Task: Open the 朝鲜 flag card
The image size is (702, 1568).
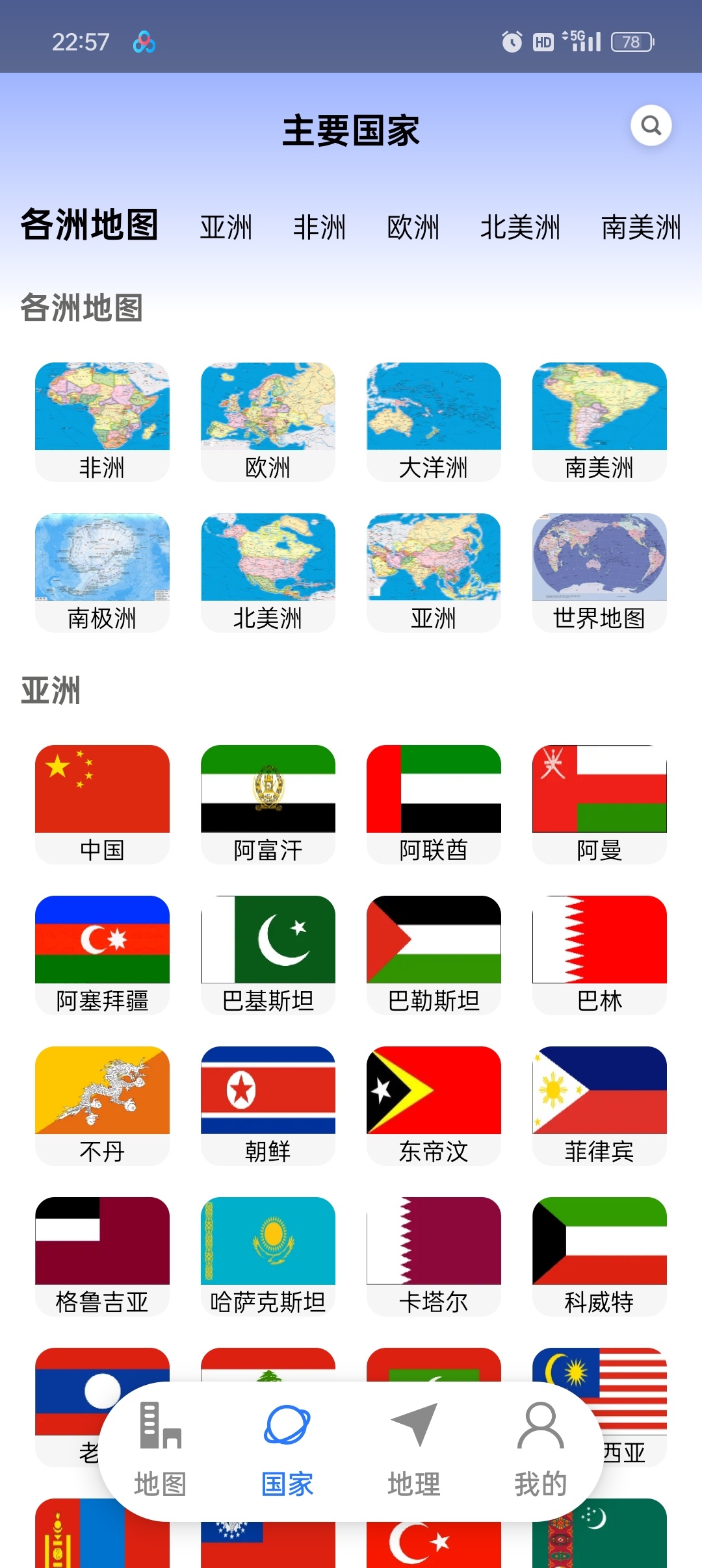Action: click(x=268, y=1105)
